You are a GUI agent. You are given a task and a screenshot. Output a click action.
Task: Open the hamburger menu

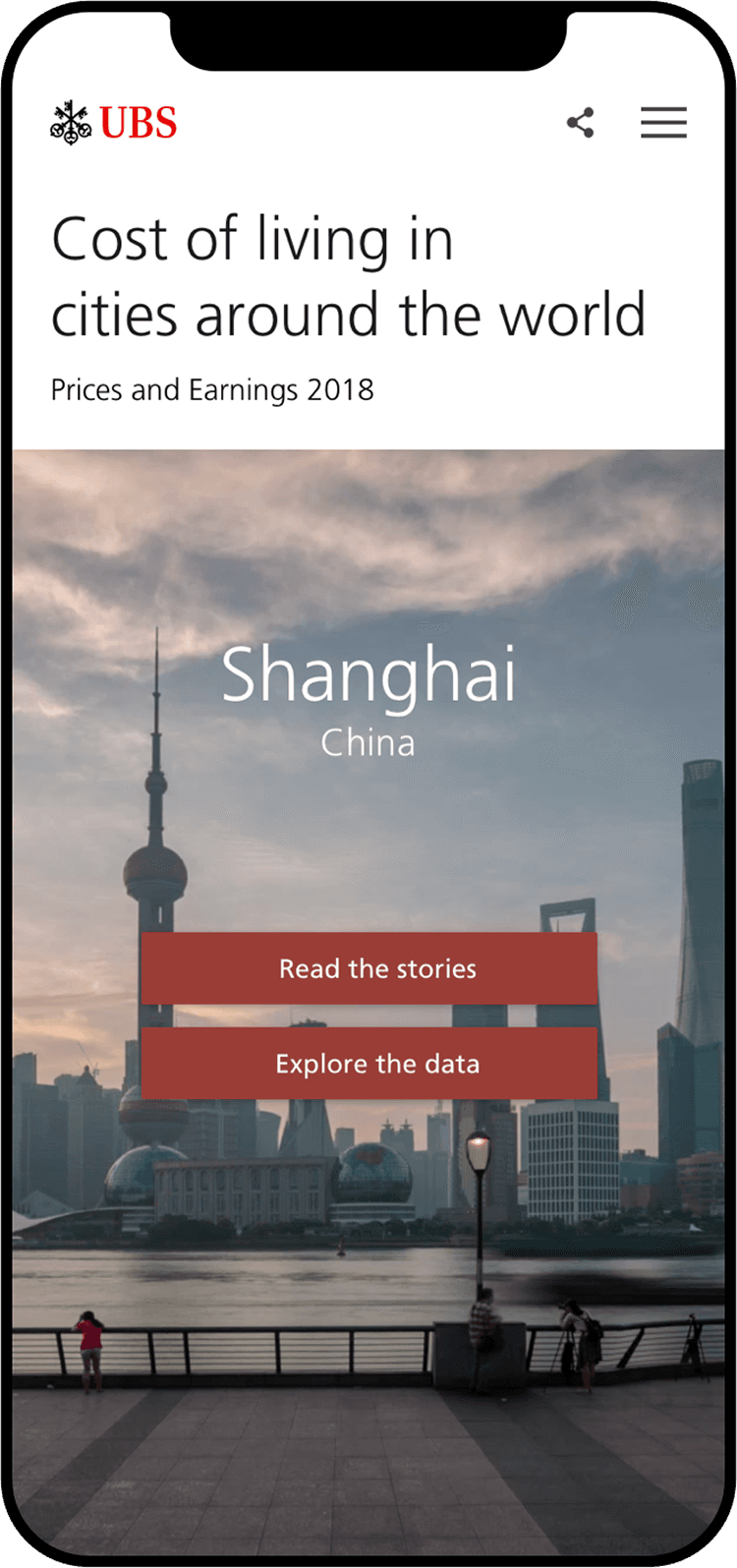663,123
